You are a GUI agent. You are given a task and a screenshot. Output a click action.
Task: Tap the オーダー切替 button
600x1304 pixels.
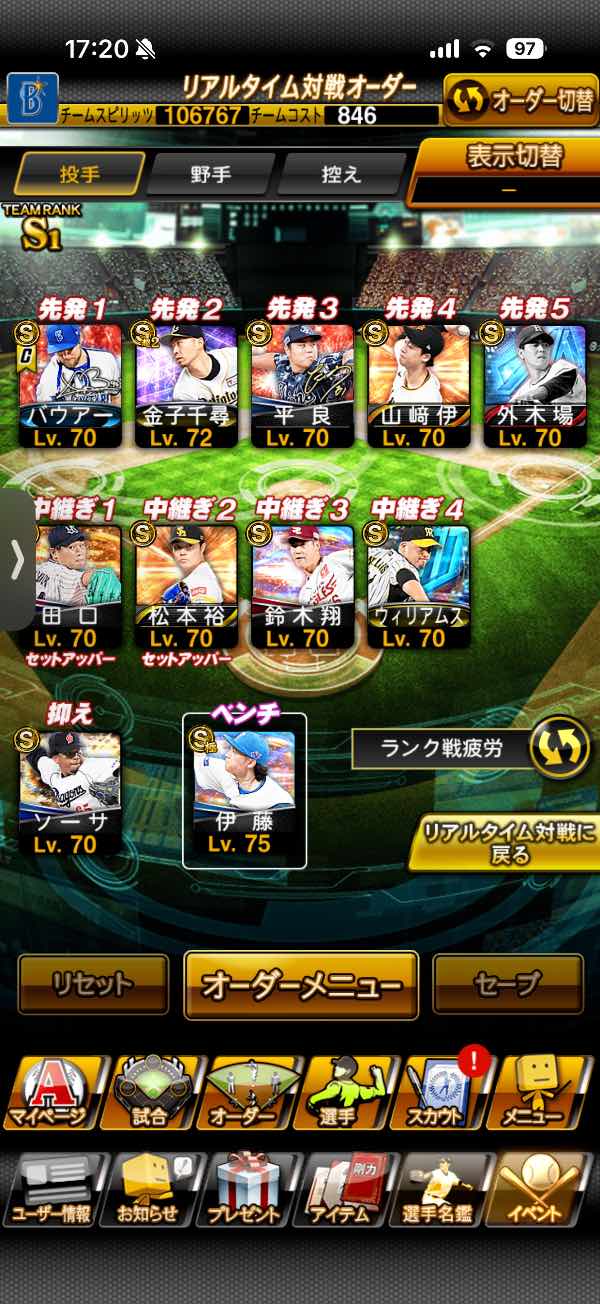pos(520,101)
